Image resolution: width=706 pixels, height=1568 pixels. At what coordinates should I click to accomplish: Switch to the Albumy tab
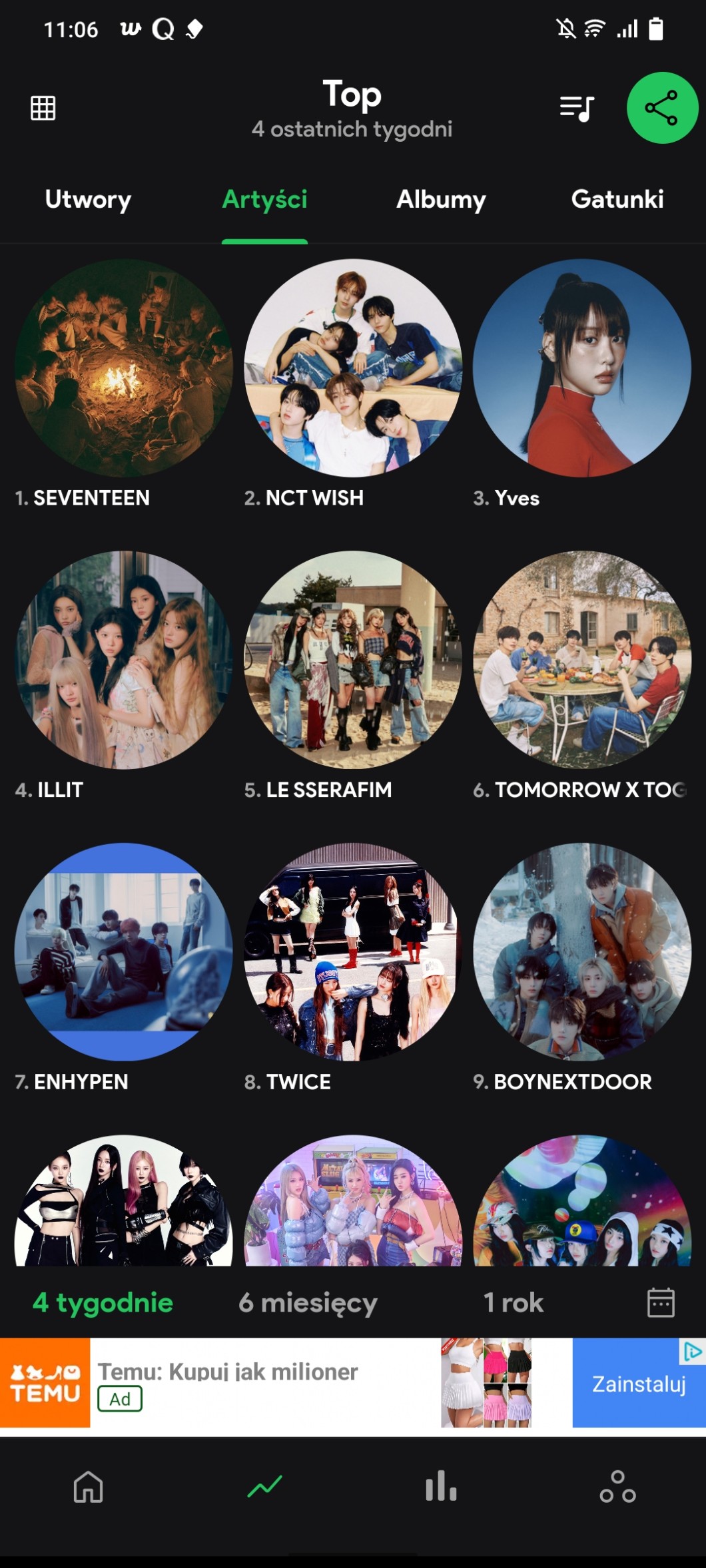[441, 199]
